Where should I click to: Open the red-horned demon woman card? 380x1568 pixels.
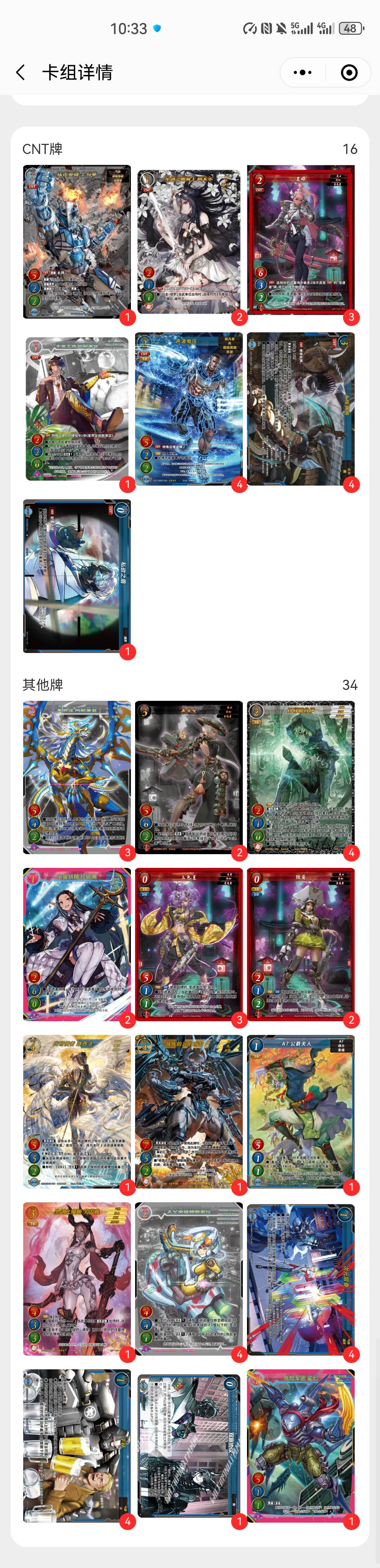point(77,1278)
